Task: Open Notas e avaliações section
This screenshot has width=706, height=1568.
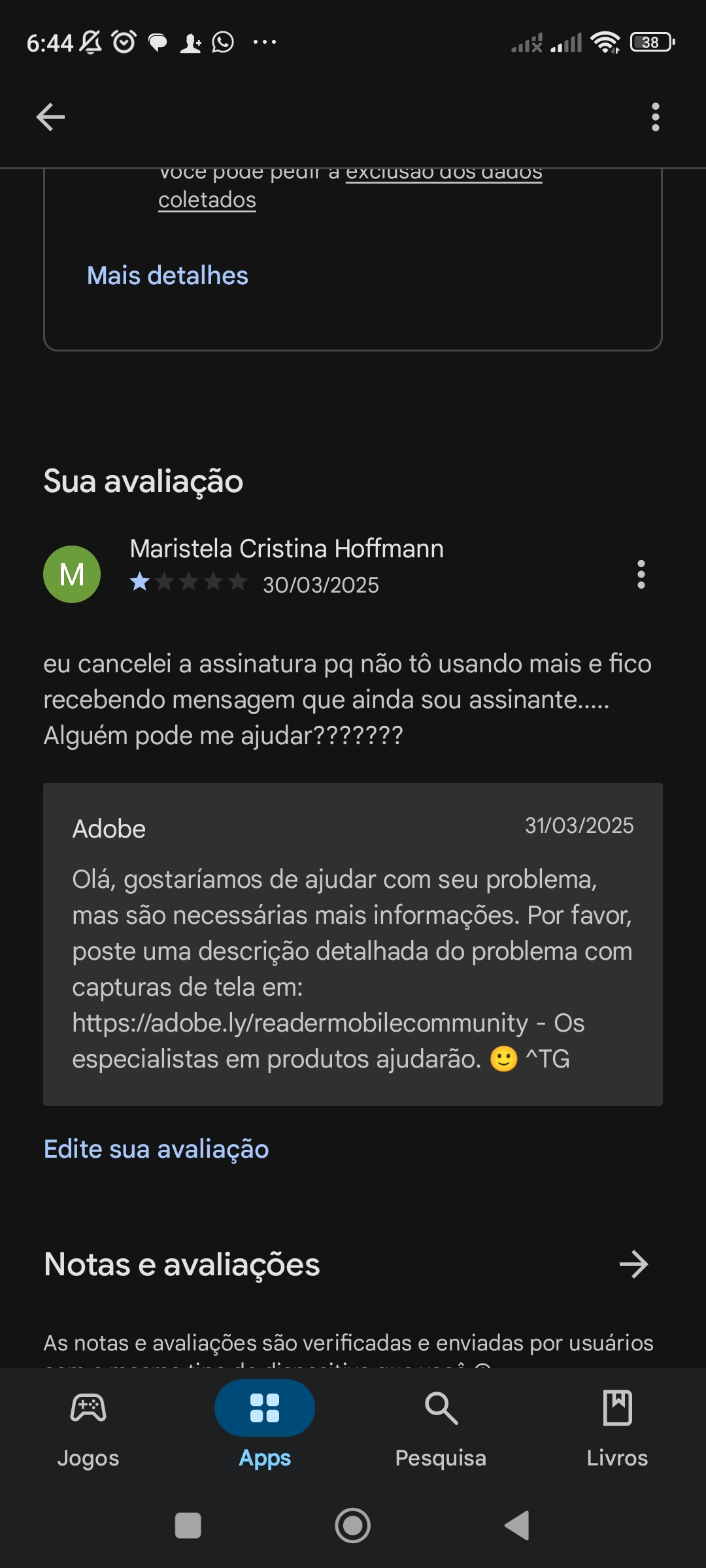Action: click(181, 1263)
